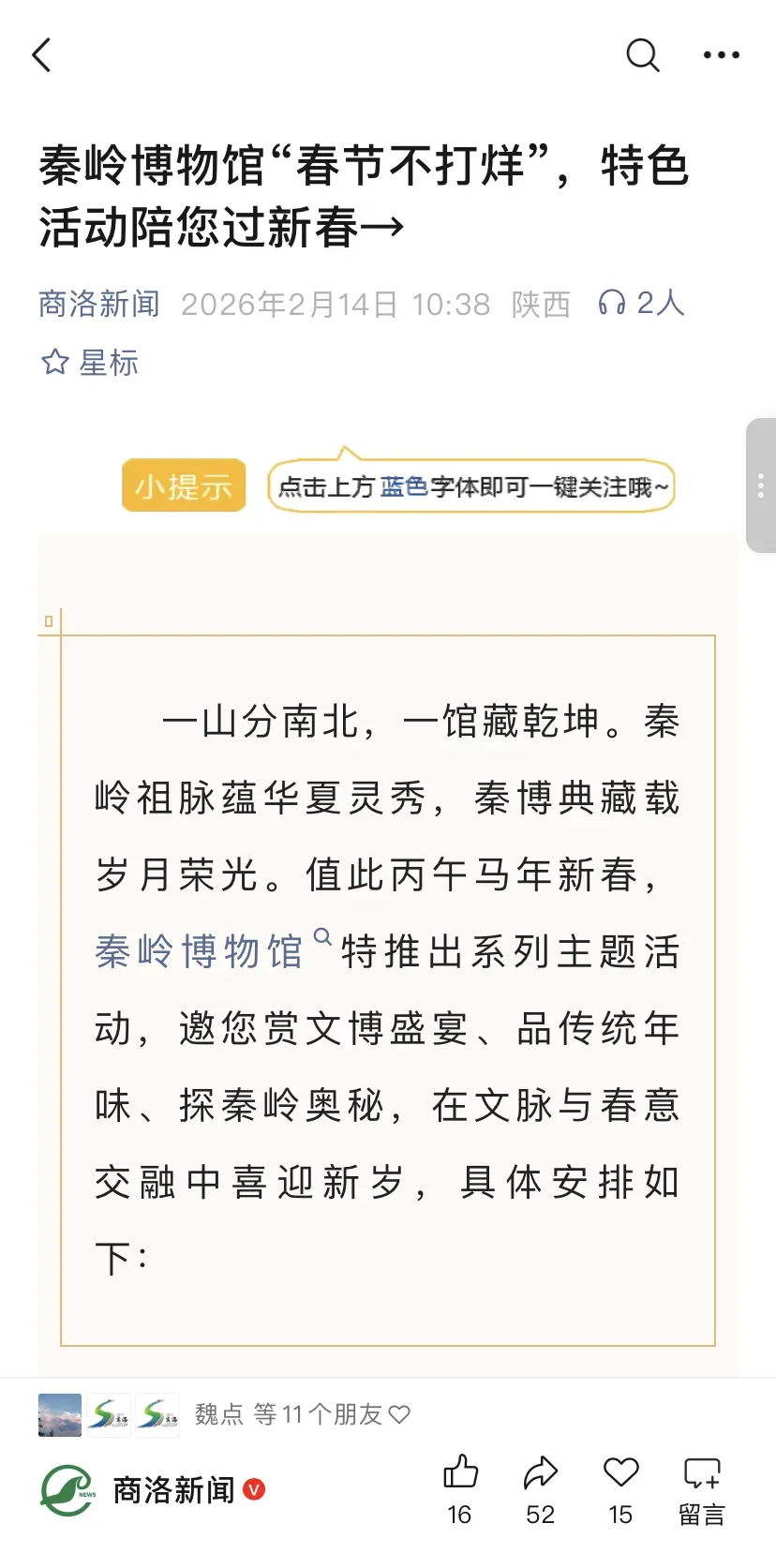Share the article with the arrow icon
Screen dimensions: 776x1568
click(x=540, y=1473)
